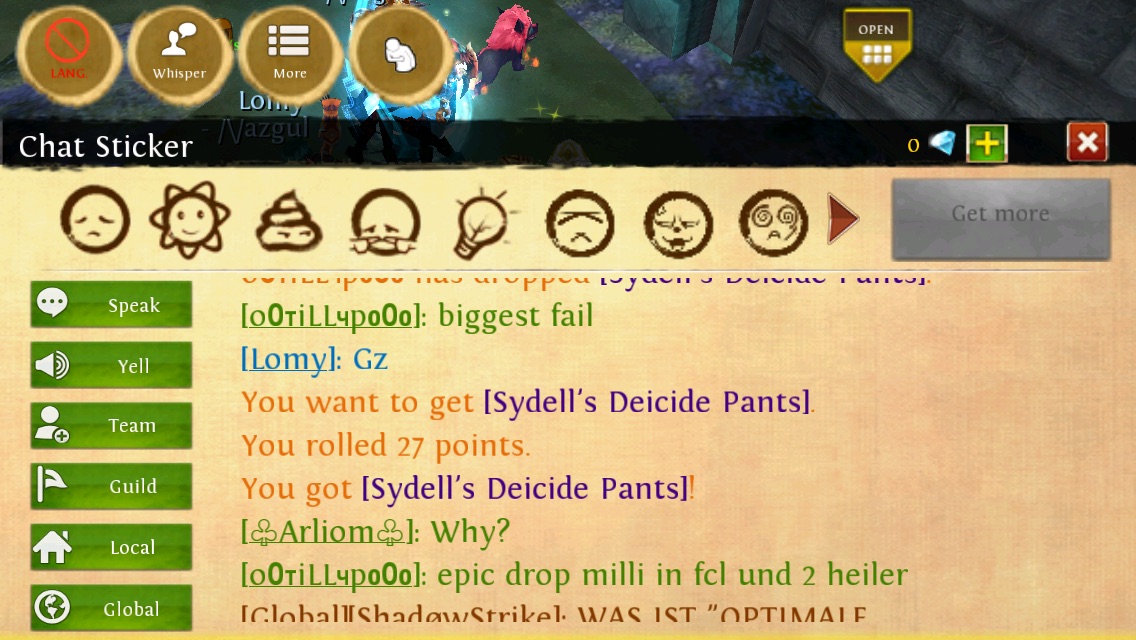Switch to the Yell chat channel
The image size is (1136, 640).
pos(111,366)
